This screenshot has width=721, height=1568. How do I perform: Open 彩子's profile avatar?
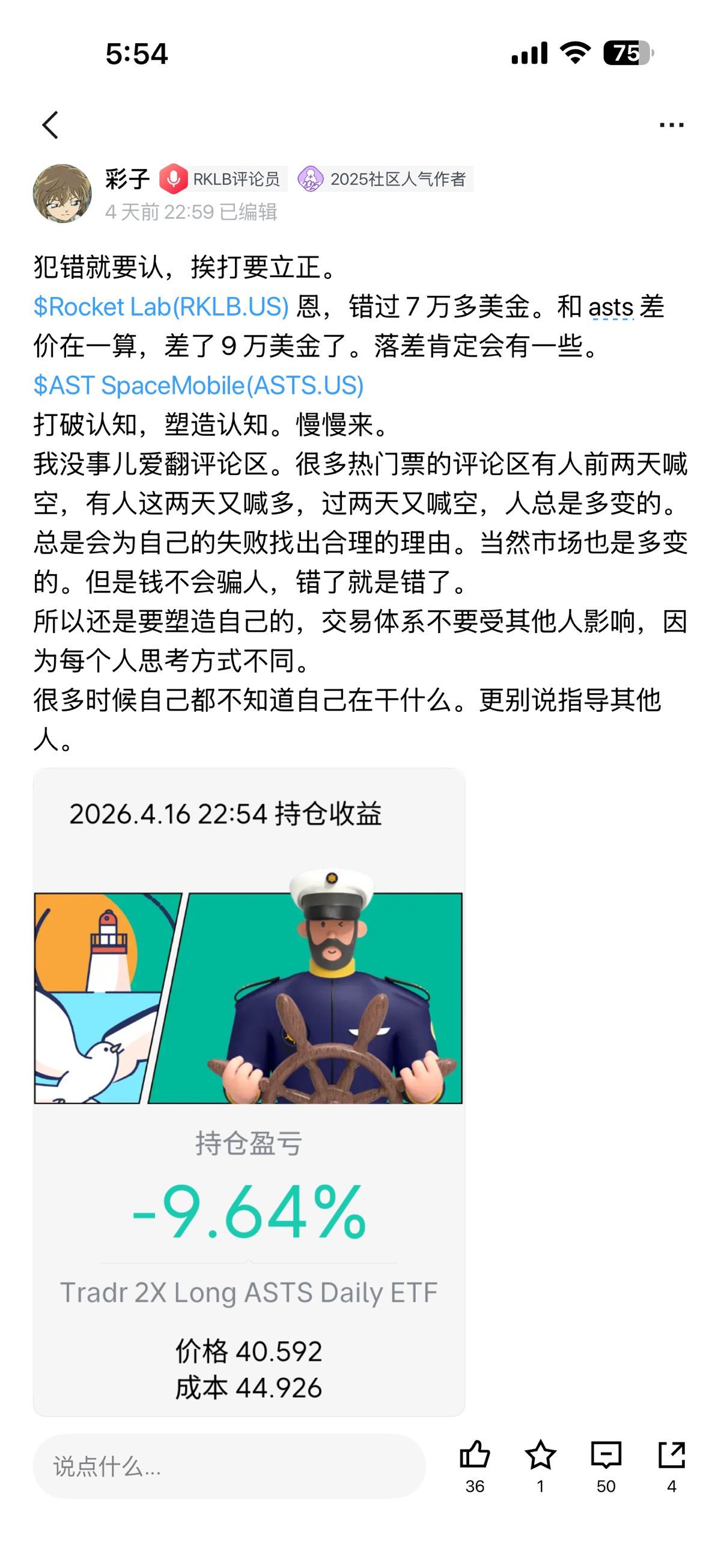coord(62,194)
